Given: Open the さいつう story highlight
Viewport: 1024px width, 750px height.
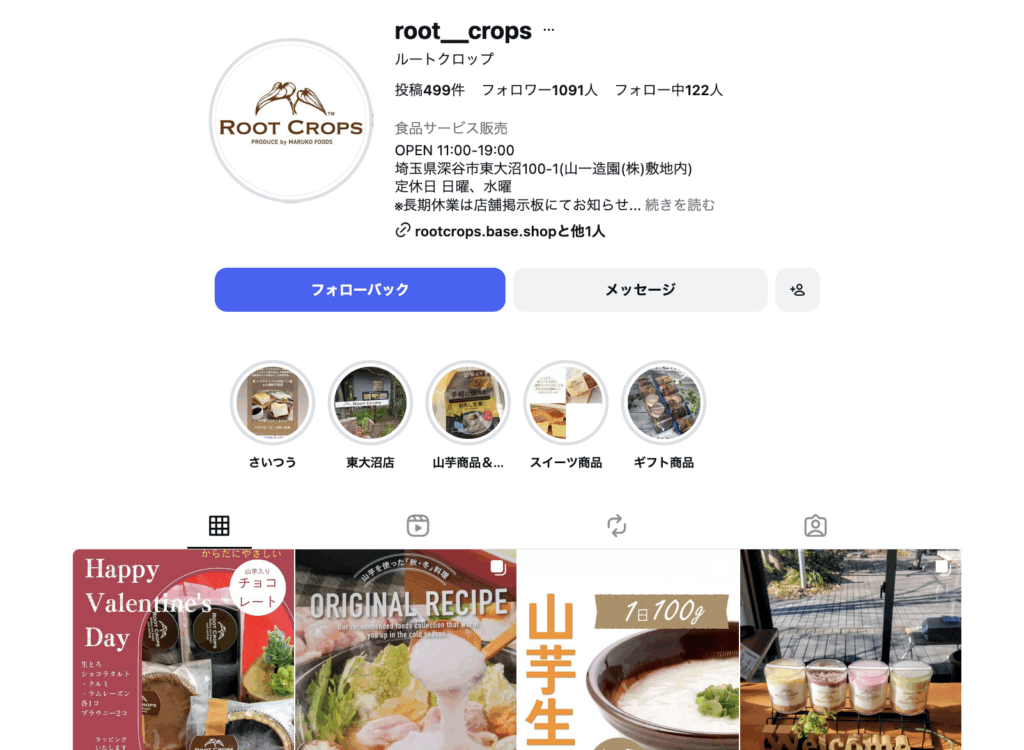Looking at the screenshot, I should (273, 403).
